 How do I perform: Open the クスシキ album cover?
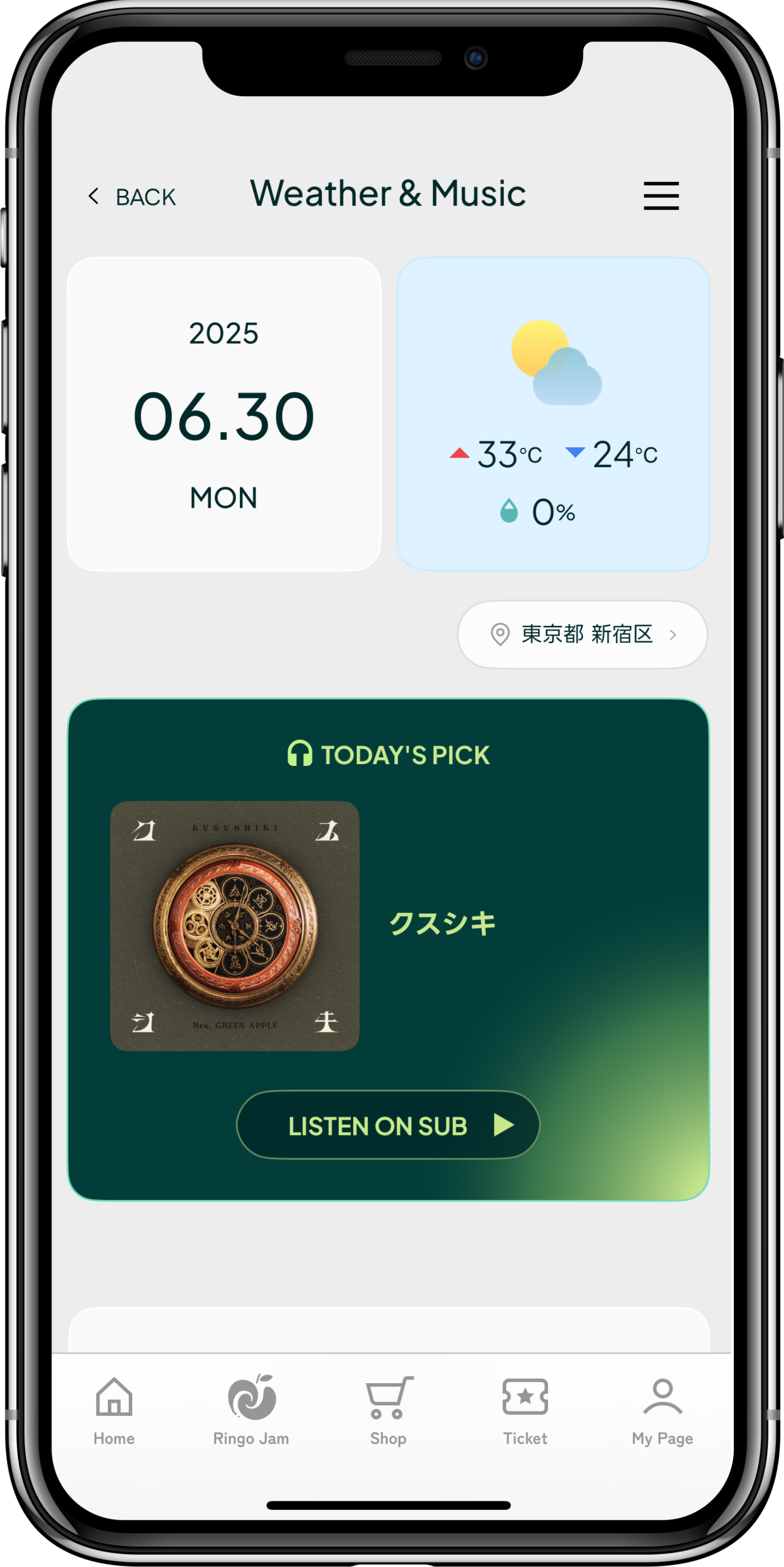[x=235, y=925]
